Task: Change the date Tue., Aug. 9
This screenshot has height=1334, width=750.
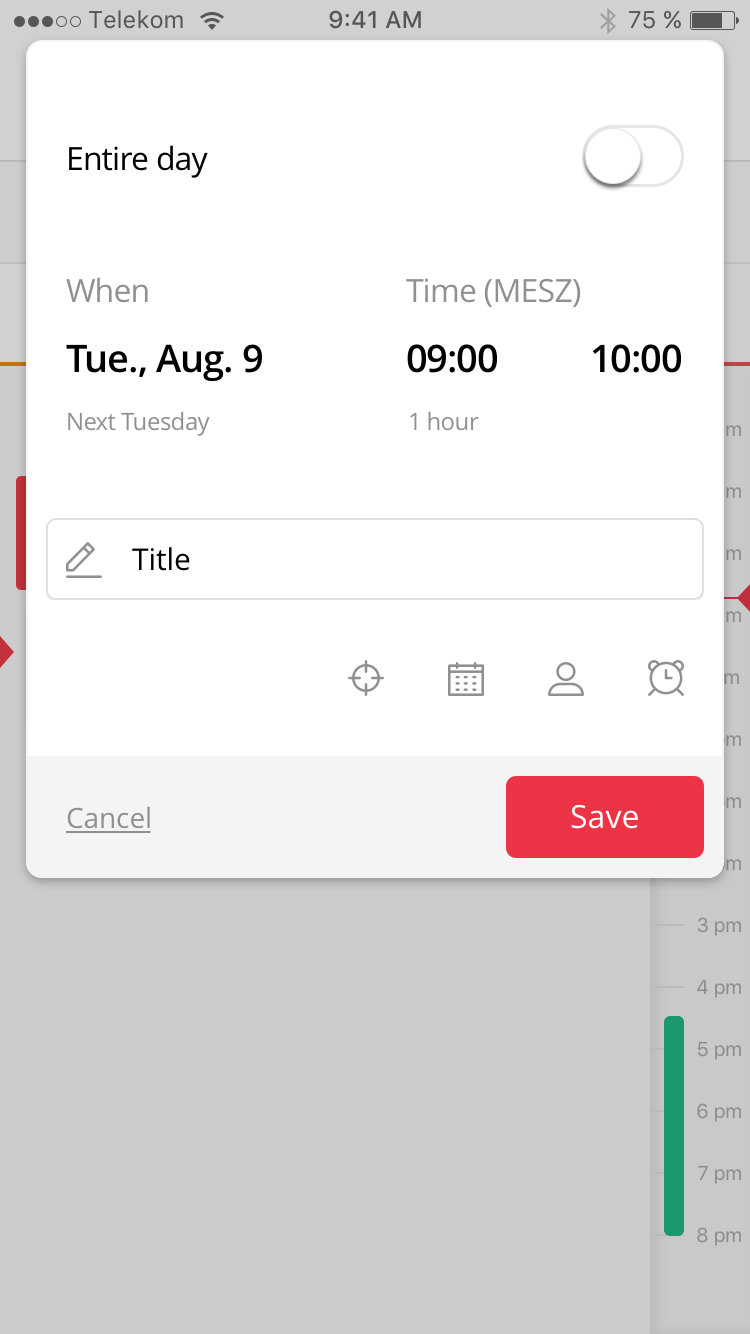Action: point(165,359)
